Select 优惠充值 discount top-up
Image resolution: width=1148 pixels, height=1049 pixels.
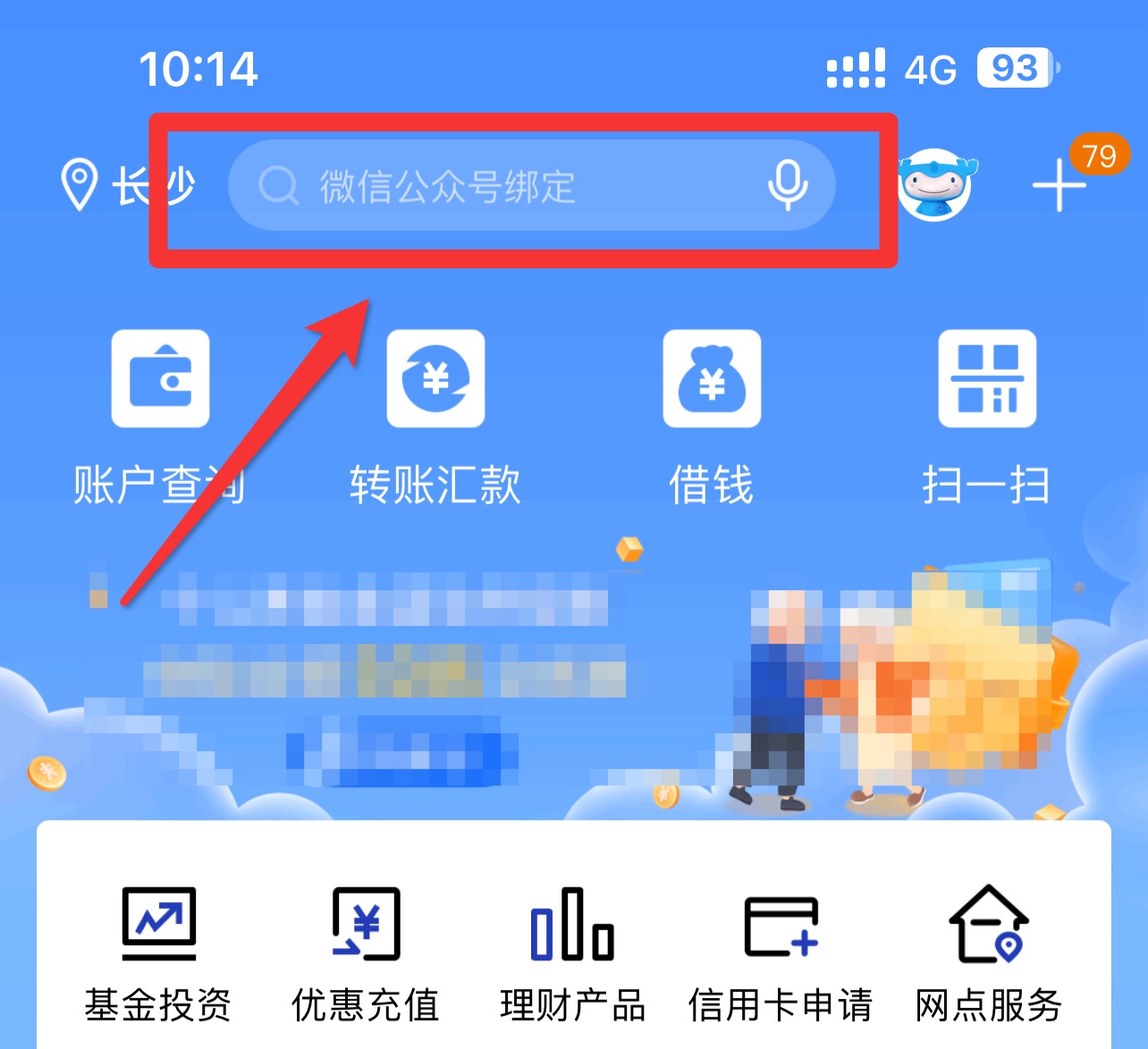(366, 953)
